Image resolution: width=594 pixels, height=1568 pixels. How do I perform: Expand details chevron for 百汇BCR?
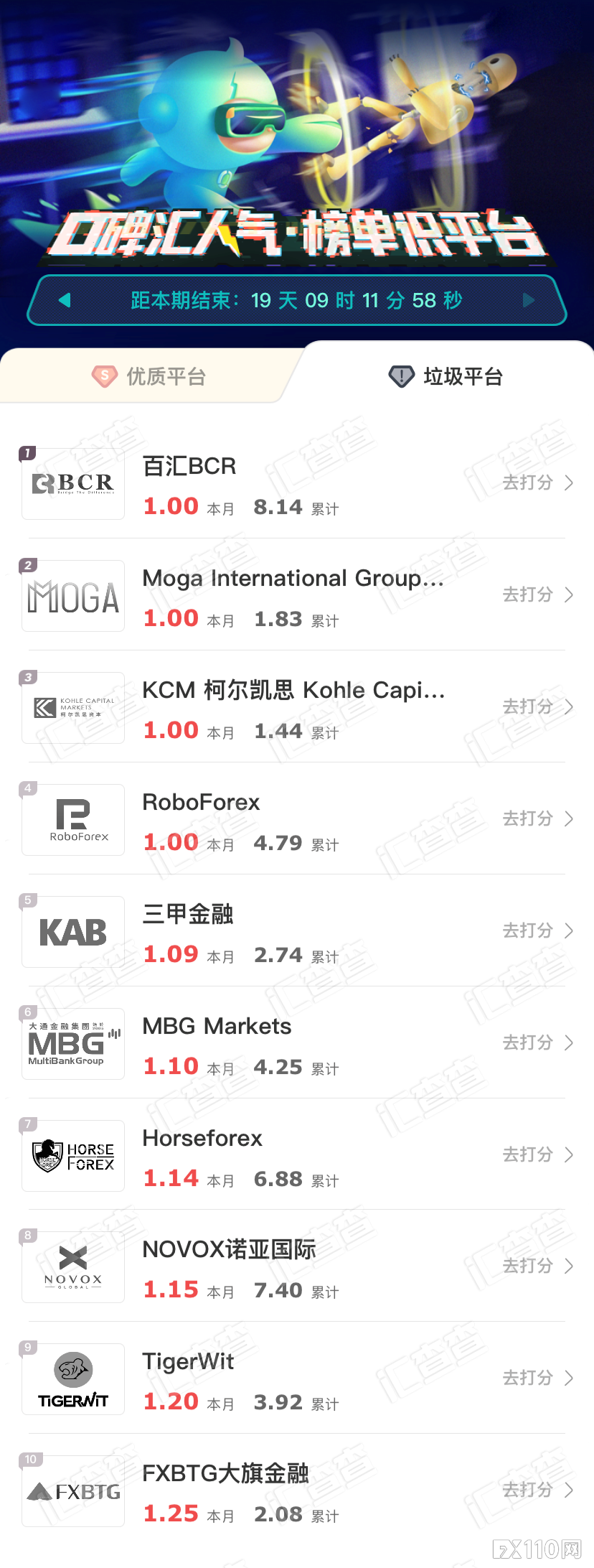coord(569,483)
